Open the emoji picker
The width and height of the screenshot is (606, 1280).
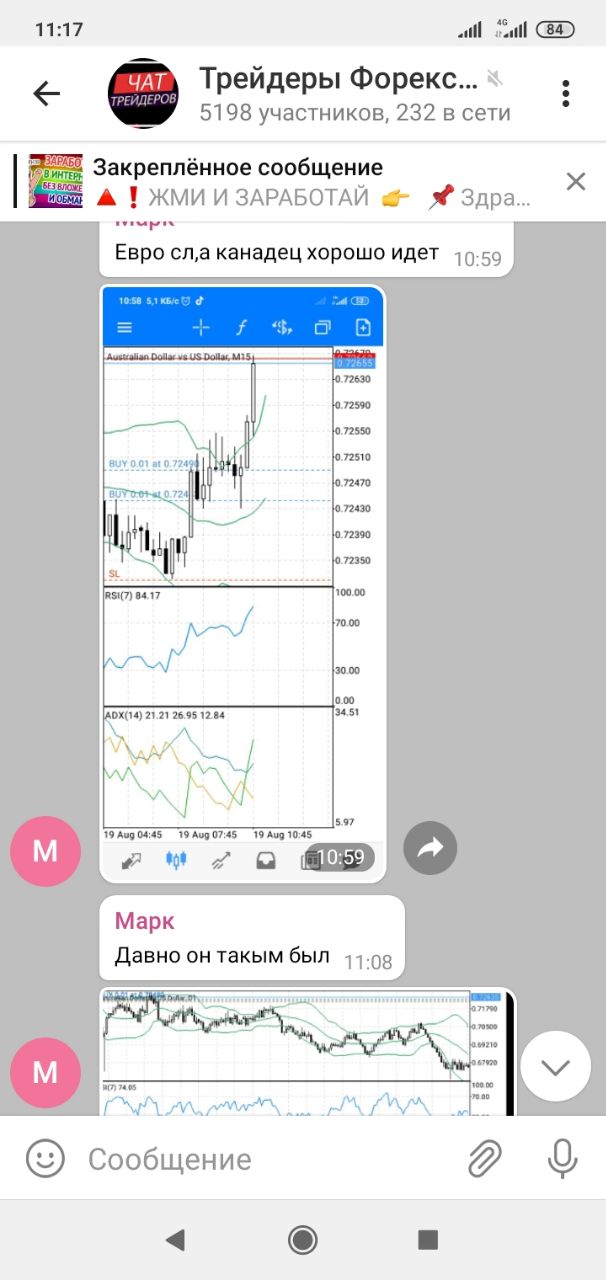click(x=45, y=1160)
